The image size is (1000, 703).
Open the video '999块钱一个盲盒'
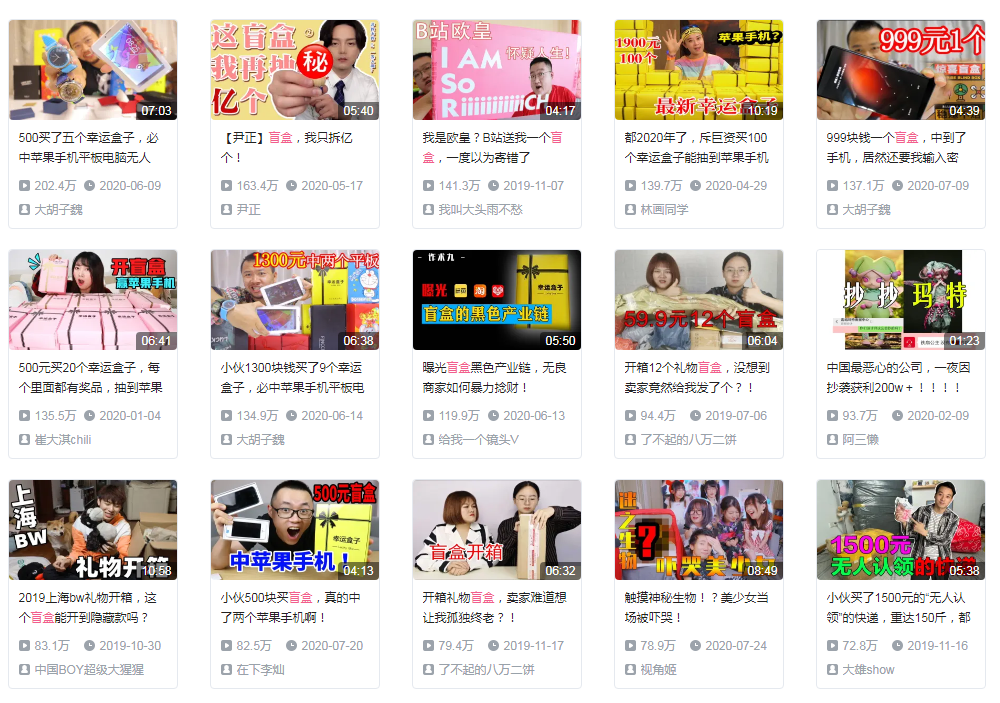click(900, 70)
